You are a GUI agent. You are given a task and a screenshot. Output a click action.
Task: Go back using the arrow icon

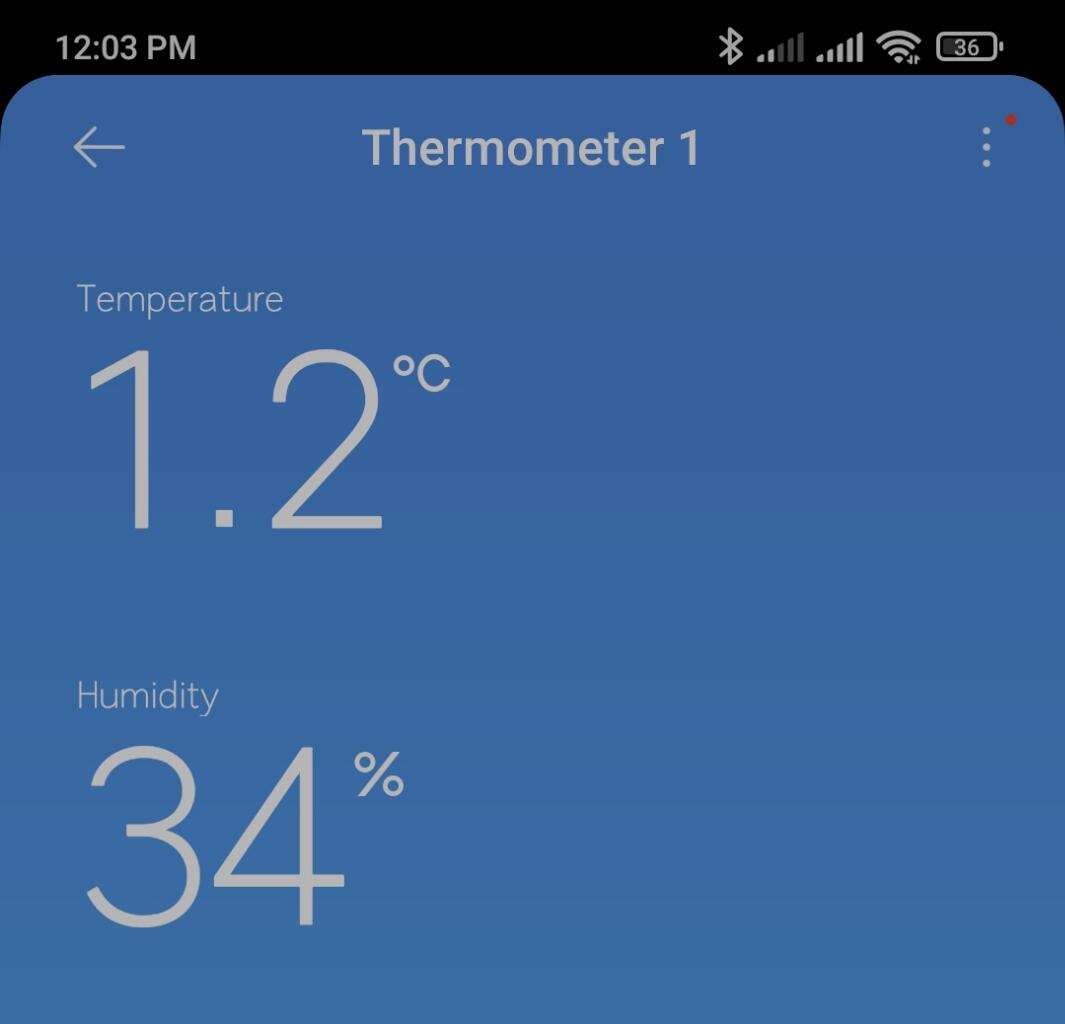[x=99, y=148]
